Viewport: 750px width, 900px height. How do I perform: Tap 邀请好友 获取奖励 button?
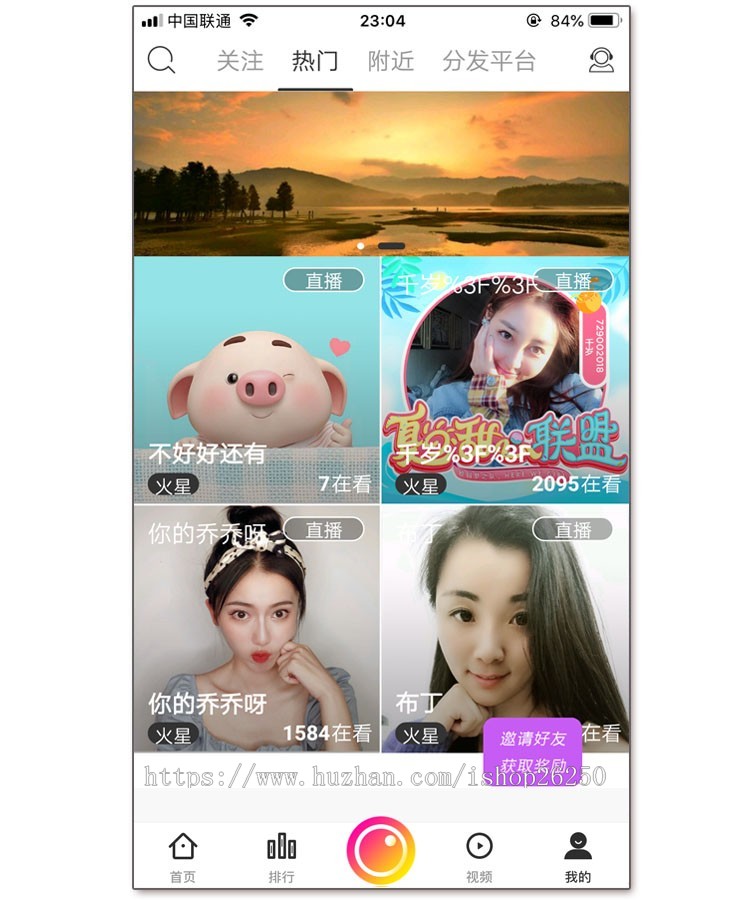pyautogui.click(x=532, y=752)
